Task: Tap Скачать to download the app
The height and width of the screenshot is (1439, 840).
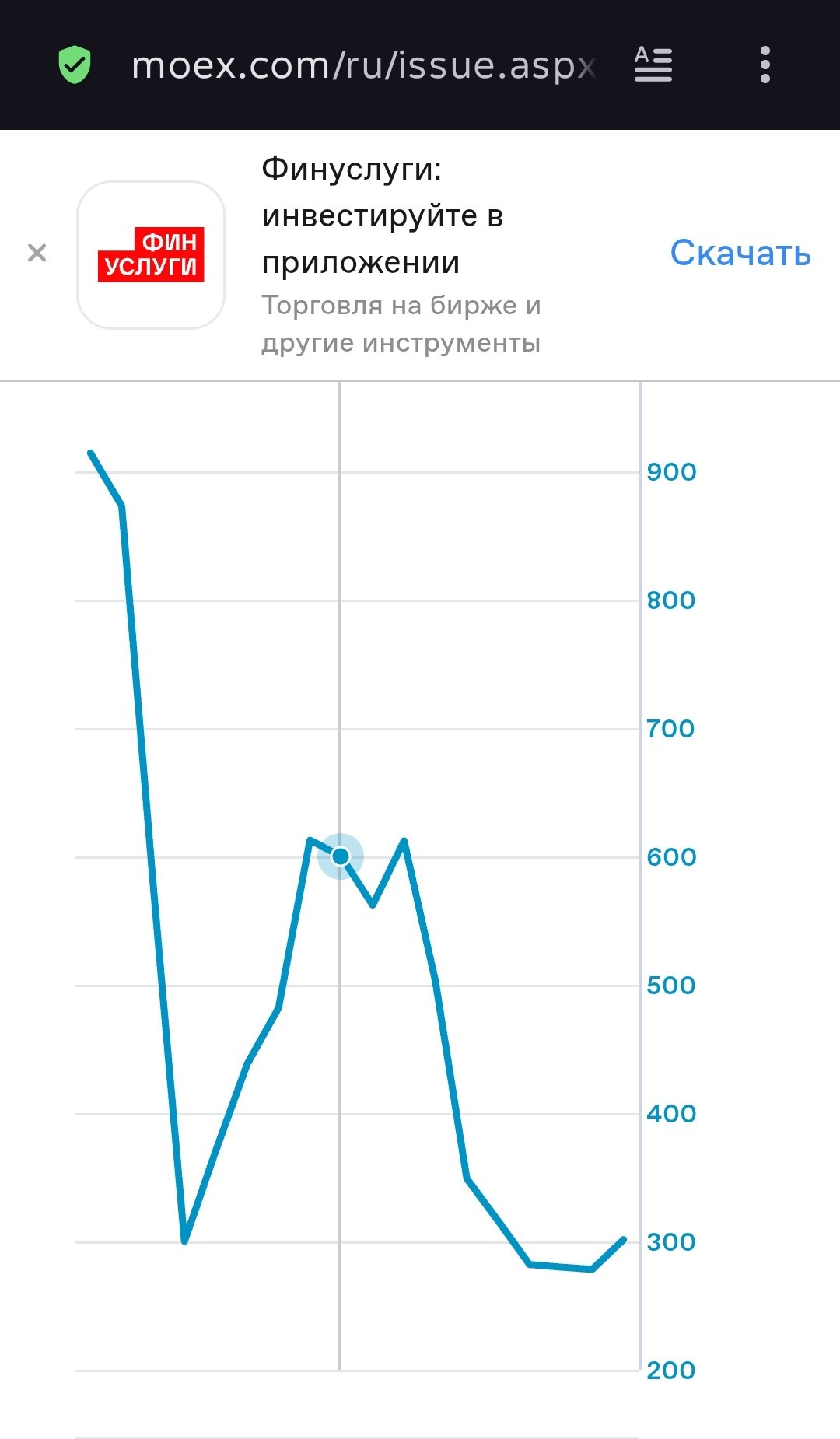Action: [740, 253]
